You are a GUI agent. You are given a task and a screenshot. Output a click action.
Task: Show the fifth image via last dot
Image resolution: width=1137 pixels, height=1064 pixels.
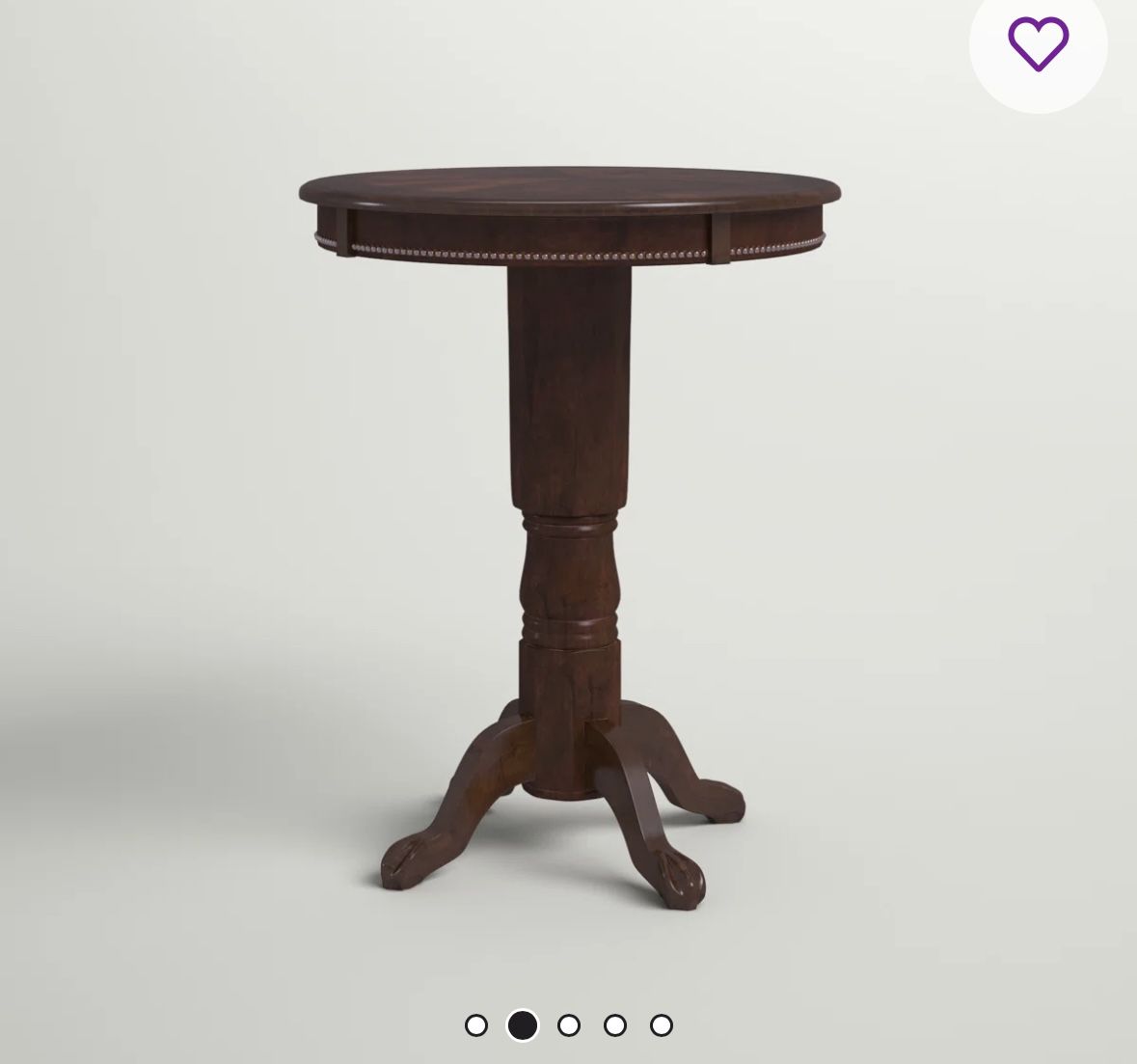coord(662,1025)
